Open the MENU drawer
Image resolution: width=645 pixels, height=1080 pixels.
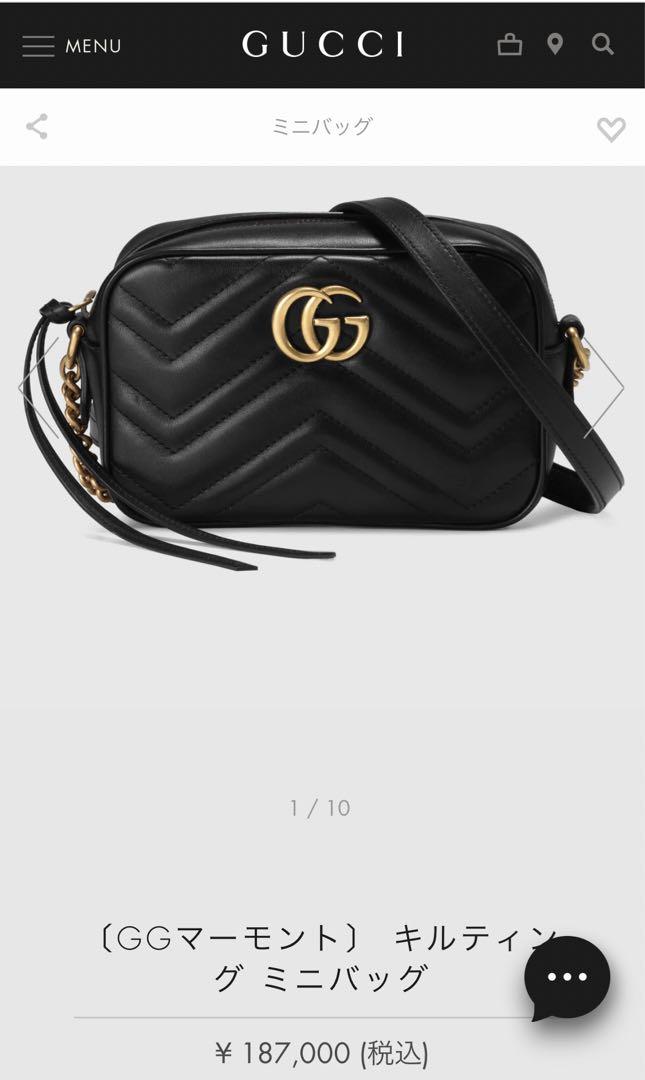point(72,46)
